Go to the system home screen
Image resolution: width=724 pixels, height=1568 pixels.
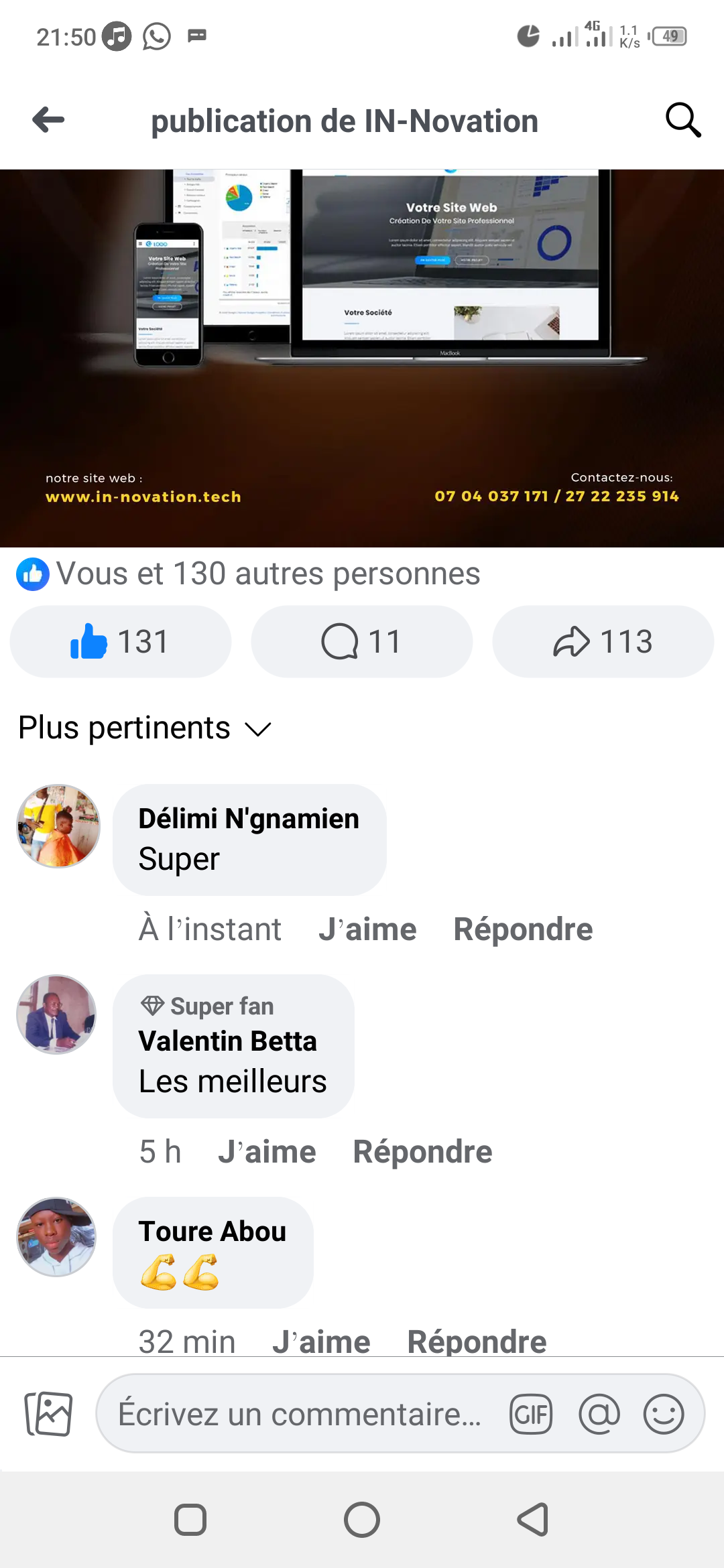coord(362,1519)
